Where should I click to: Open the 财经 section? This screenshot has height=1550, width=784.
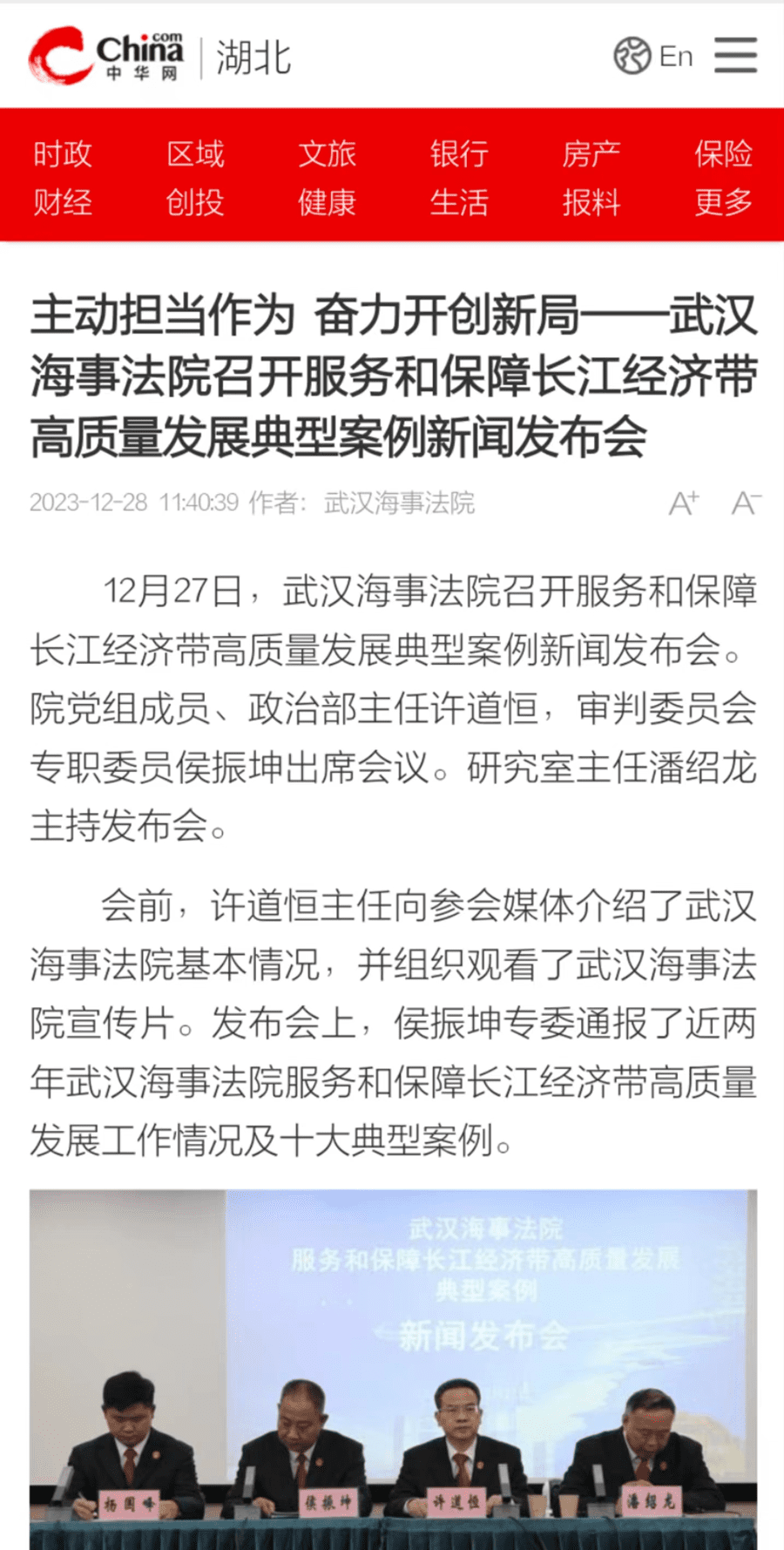coord(63,202)
